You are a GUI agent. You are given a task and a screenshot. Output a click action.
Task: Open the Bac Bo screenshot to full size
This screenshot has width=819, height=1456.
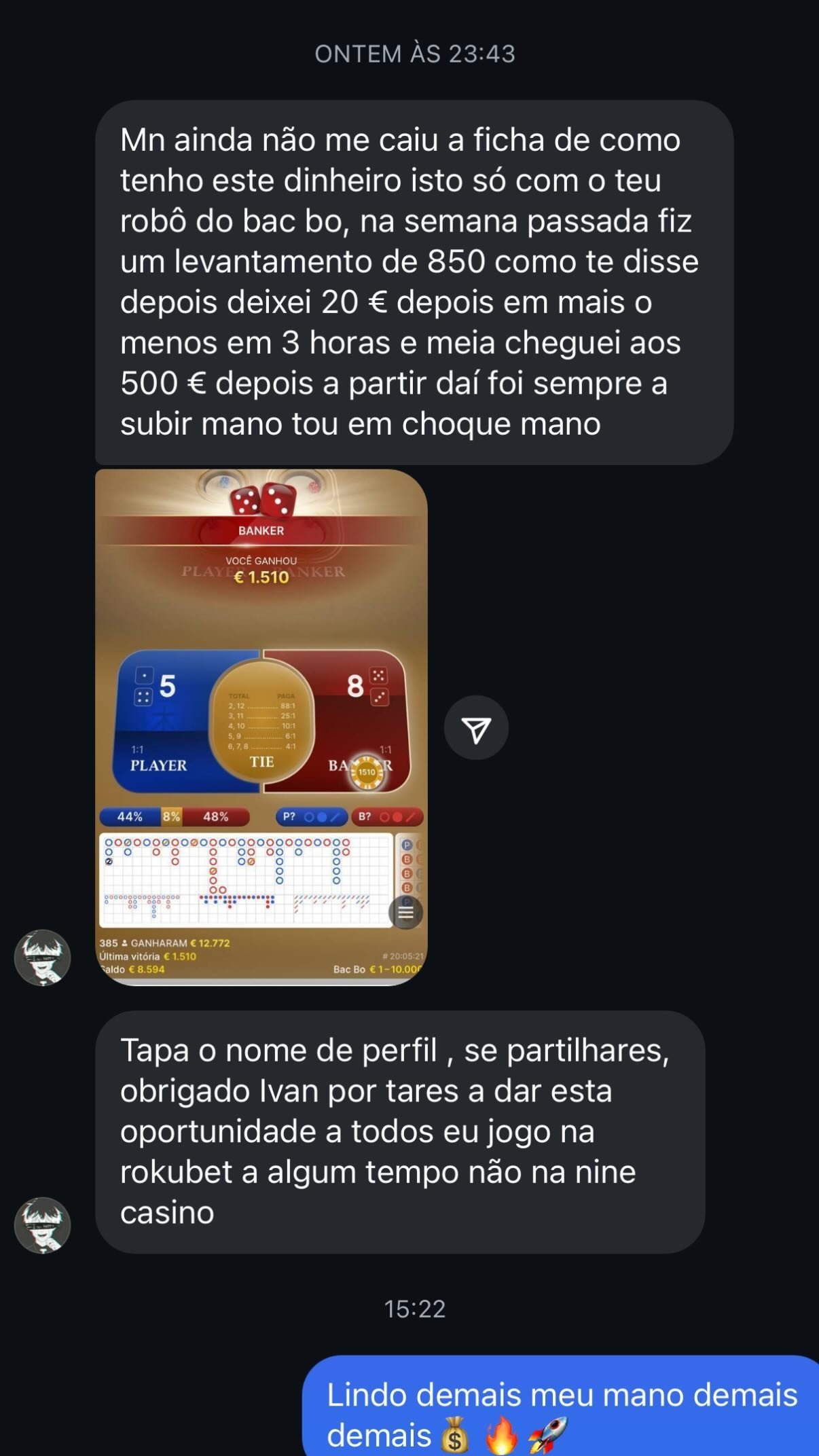(261, 611)
